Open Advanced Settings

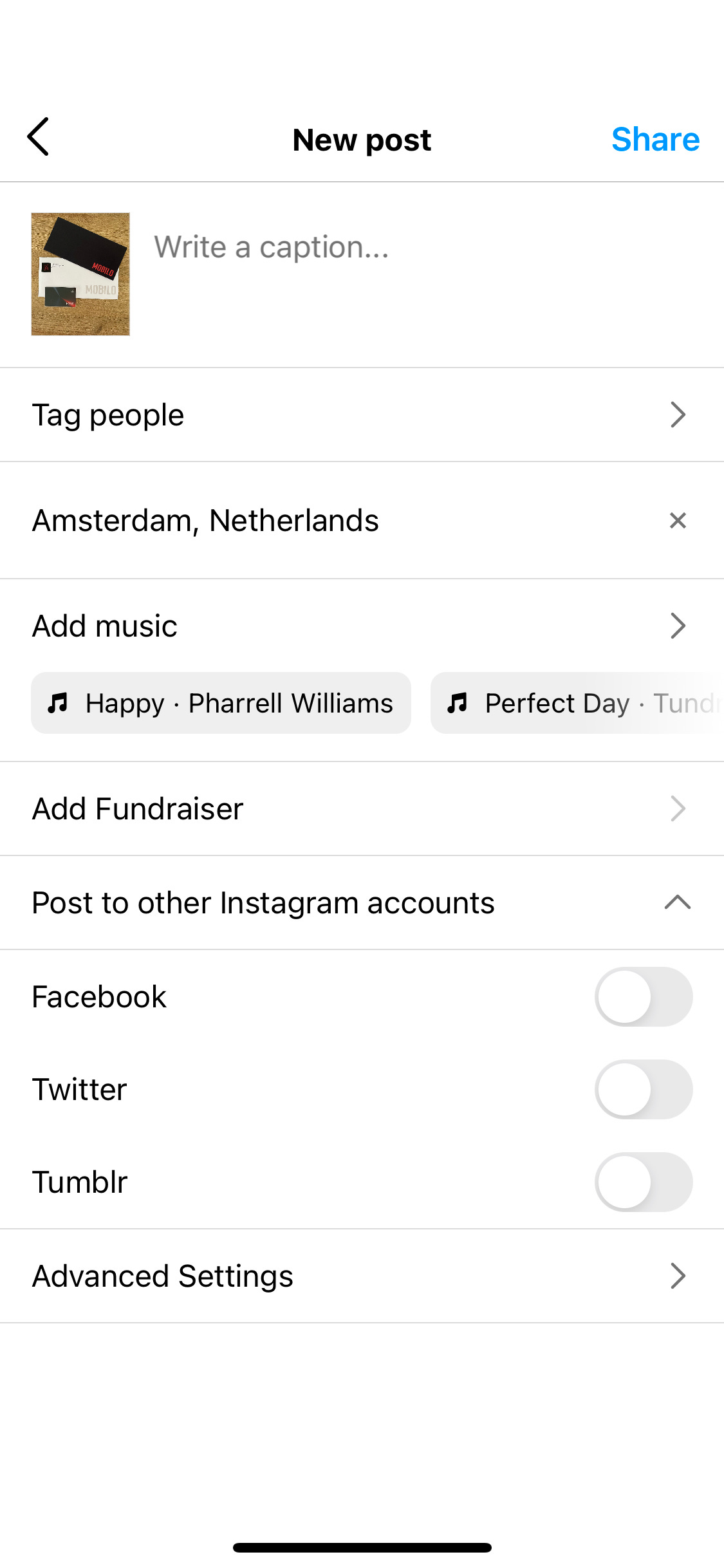(x=362, y=1276)
